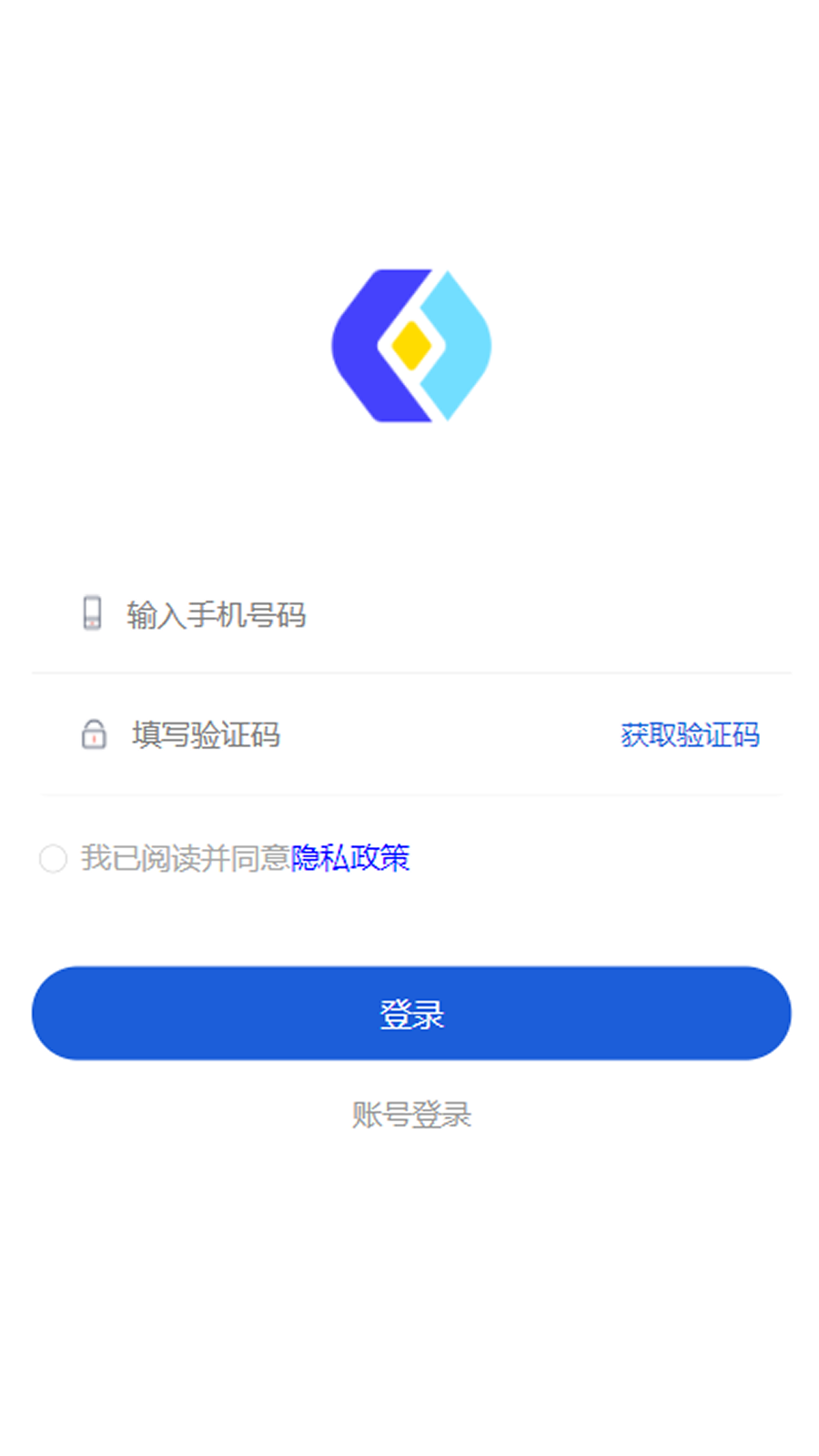Tap the placeholder text 输入手机号码
Screen dimensions: 819x1456
217,615
